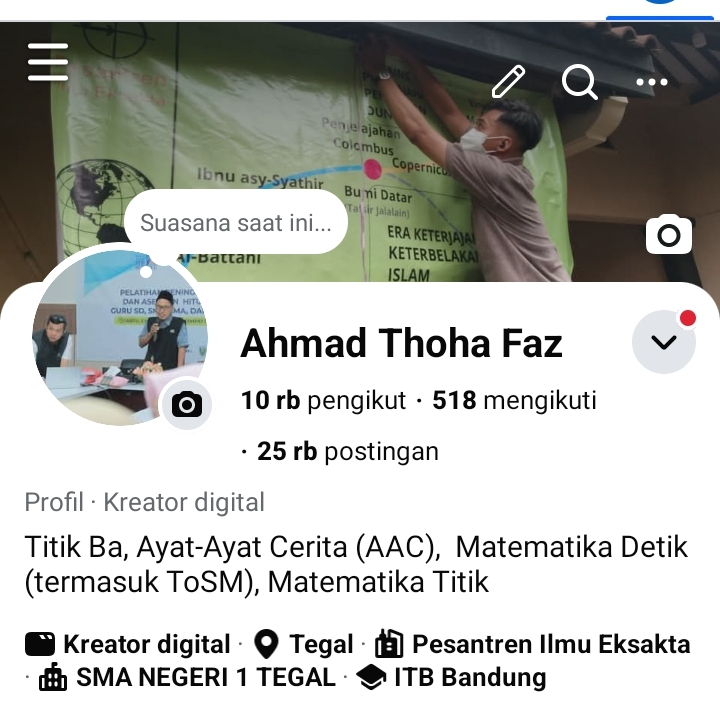Open profile search
720x719 pixels.
click(x=579, y=81)
